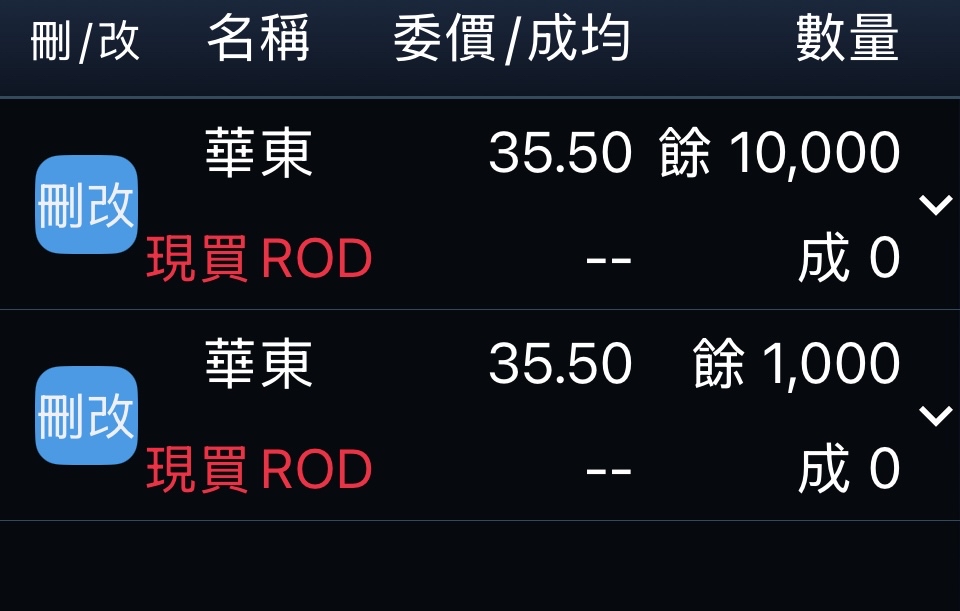This screenshot has height=611, width=960.
Task: Tap 刪改 for the 華東 1,000-share order
Action: pyautogui.click(x=86, y=415)
